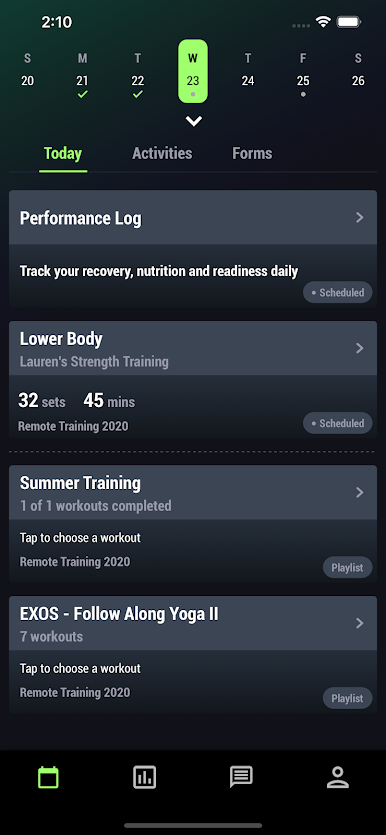Switch to the Forms tab
This screenshot has height=835, width=386.
pyautogui.click(x=252, y=153)
